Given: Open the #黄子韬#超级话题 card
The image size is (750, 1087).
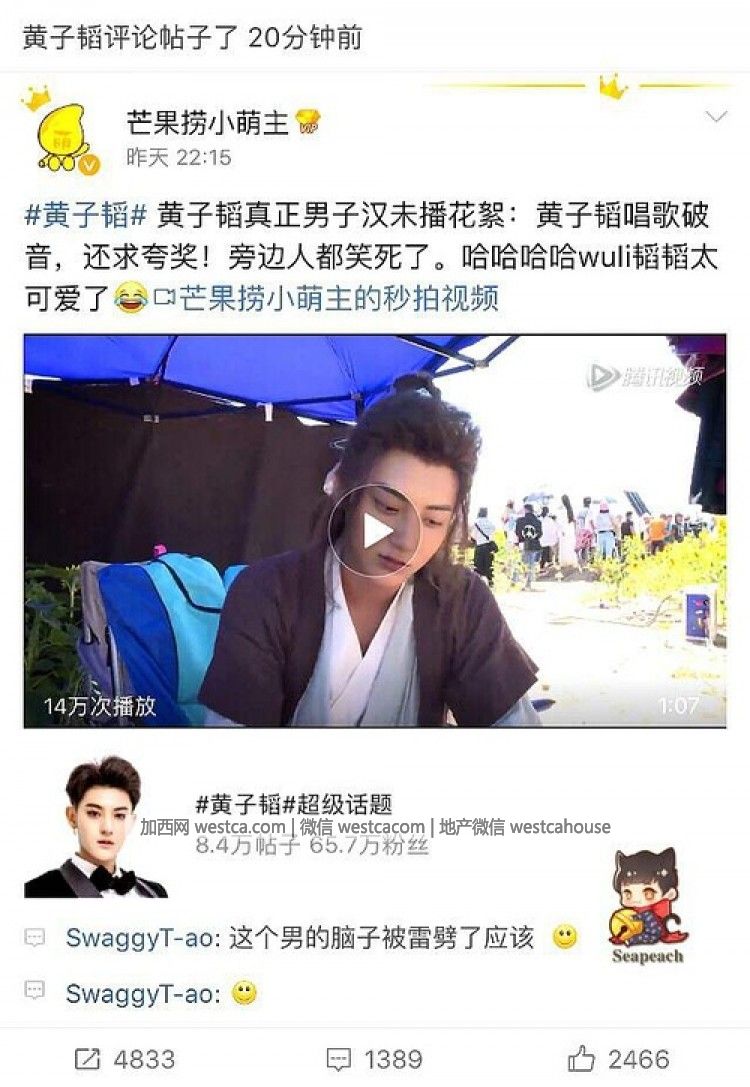Looking at the screenshot, I should [x=294, y=804].
